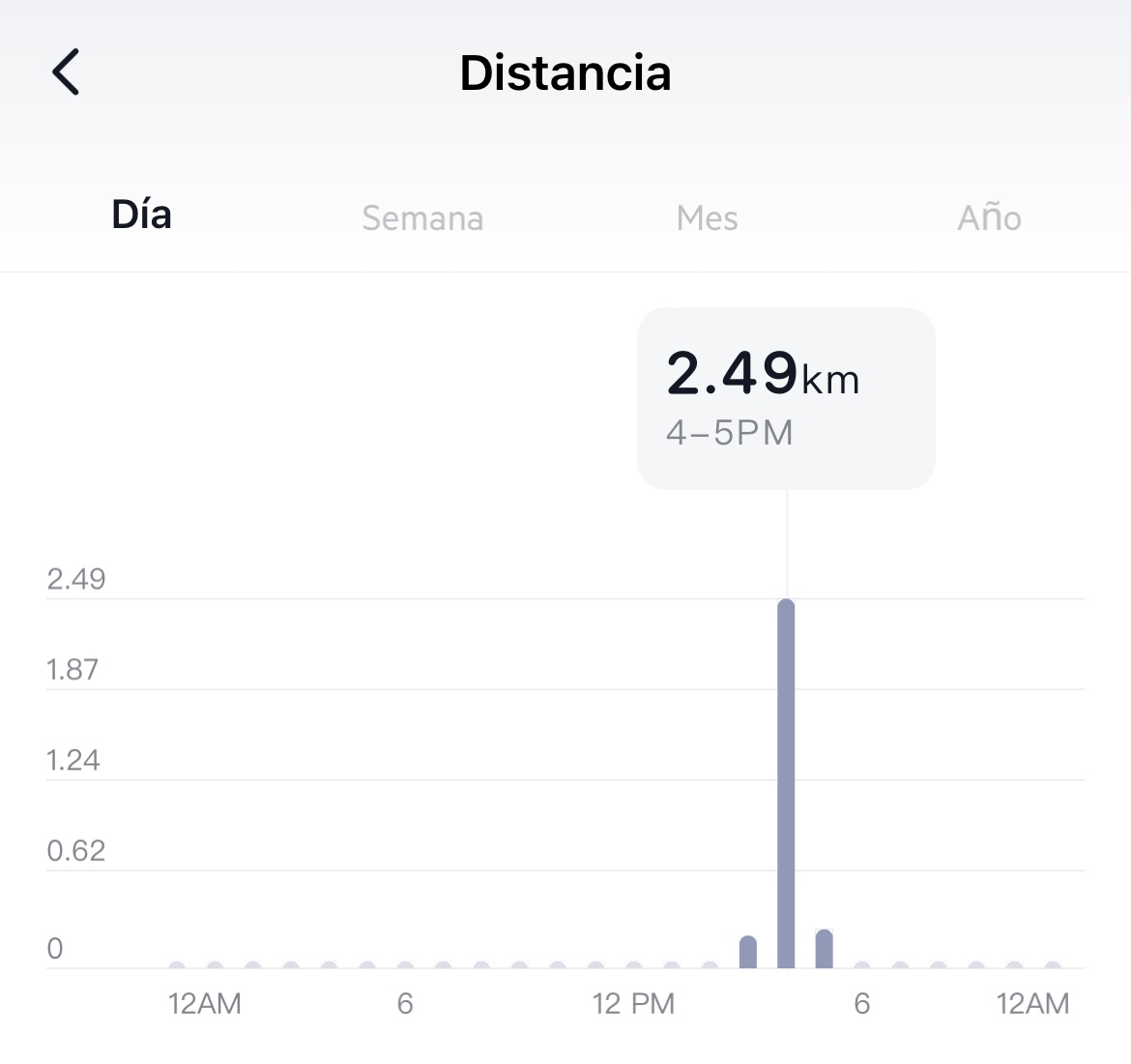Select the 3–4PM distance bar
The image size is (1131, 1064).
pyautogui.click(x=748, y=952)
